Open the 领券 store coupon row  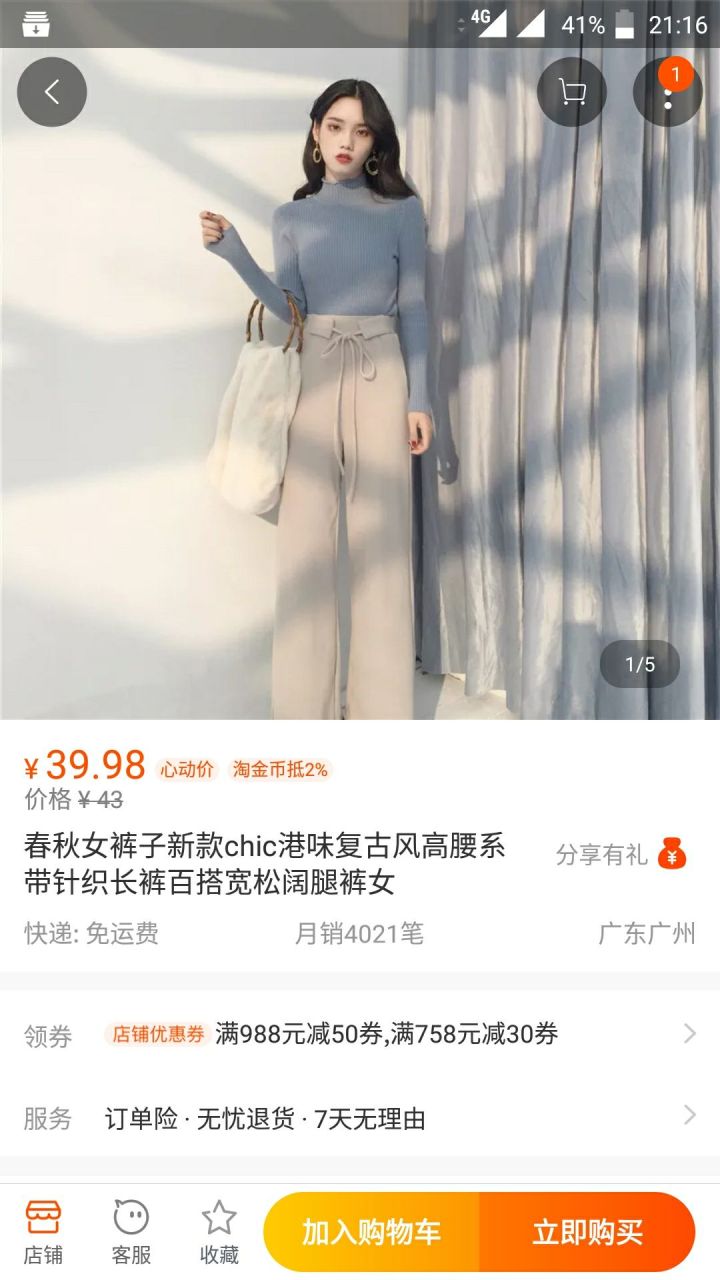(360, 1034)
